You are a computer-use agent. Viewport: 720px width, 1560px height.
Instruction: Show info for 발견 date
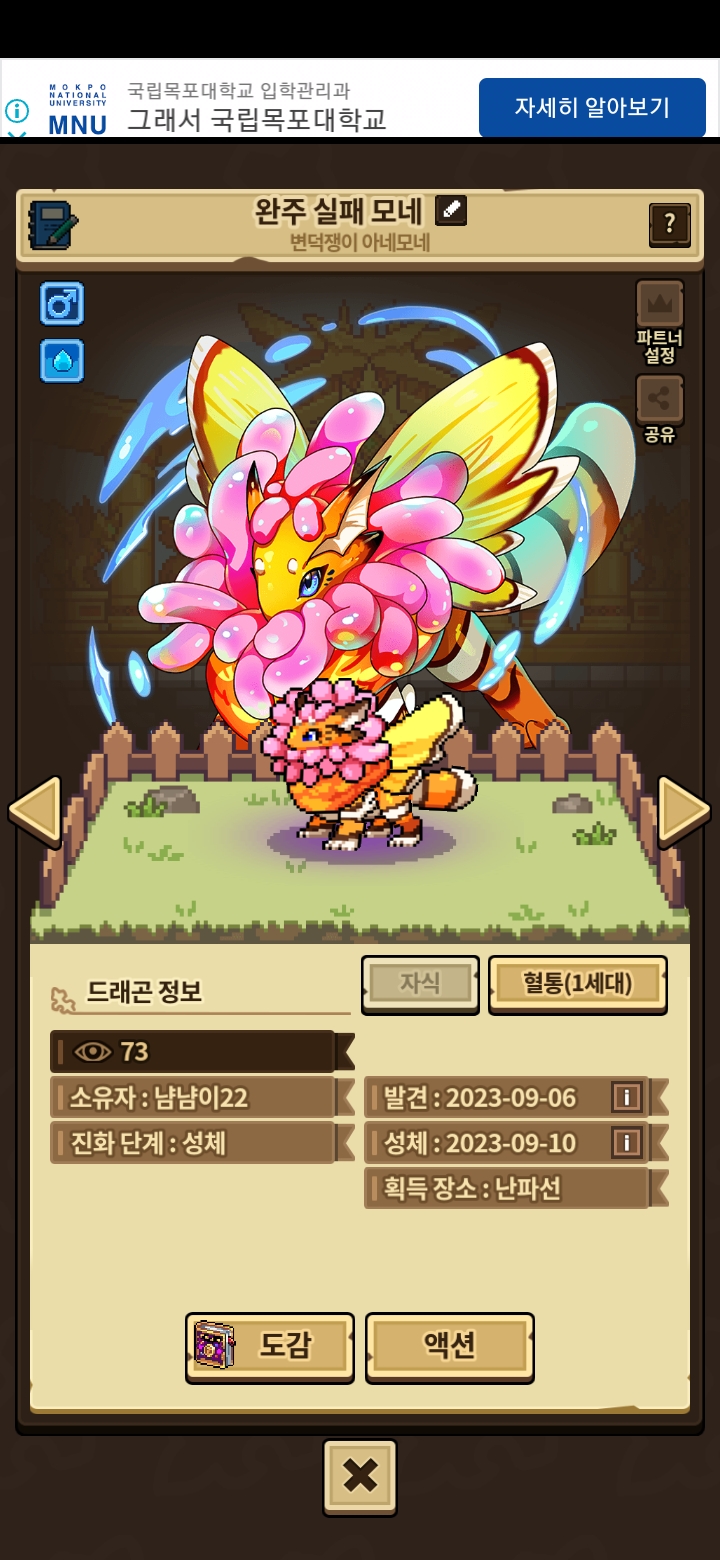tap(627, 1097)
